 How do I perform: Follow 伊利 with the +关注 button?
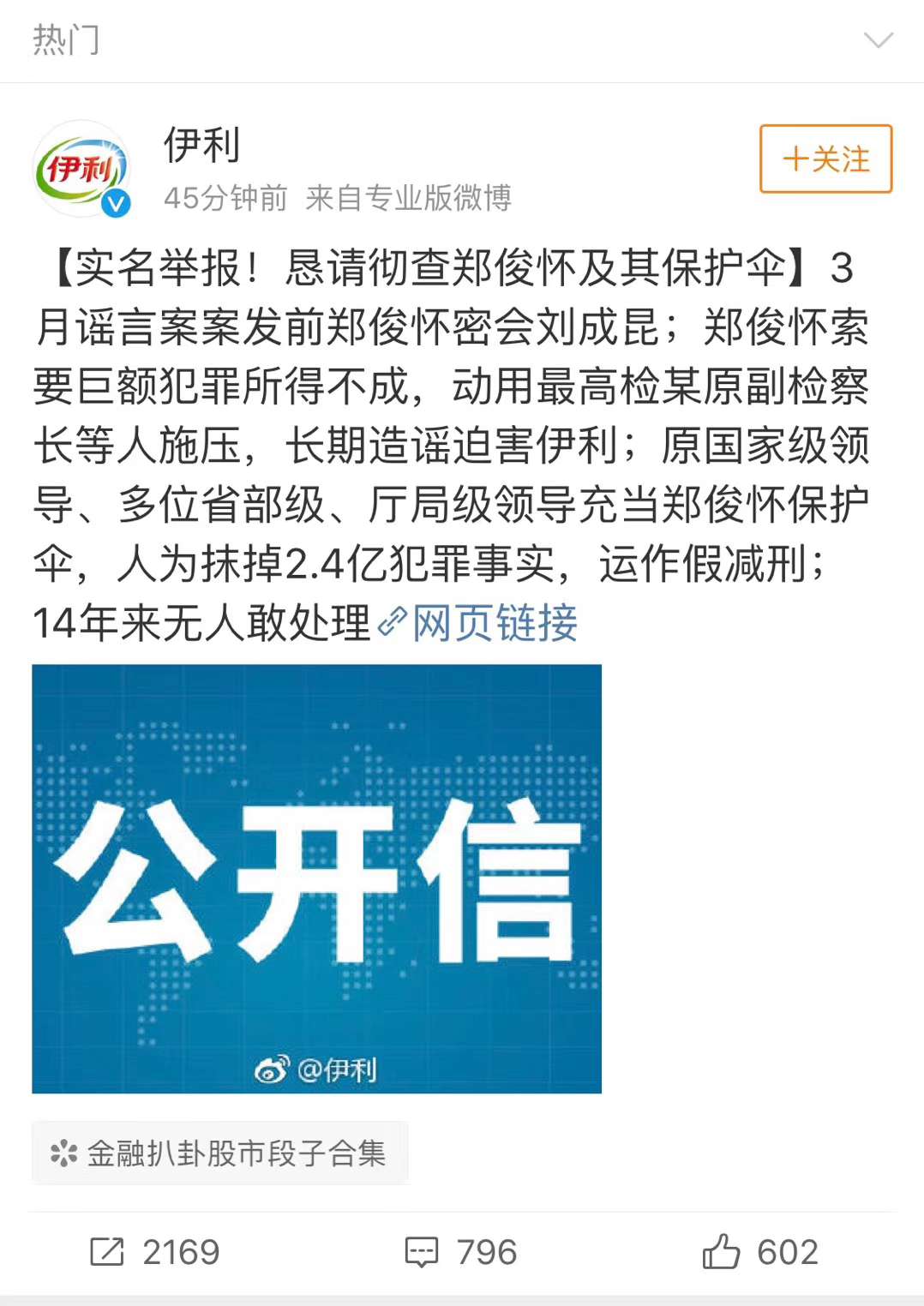(825, 159)
